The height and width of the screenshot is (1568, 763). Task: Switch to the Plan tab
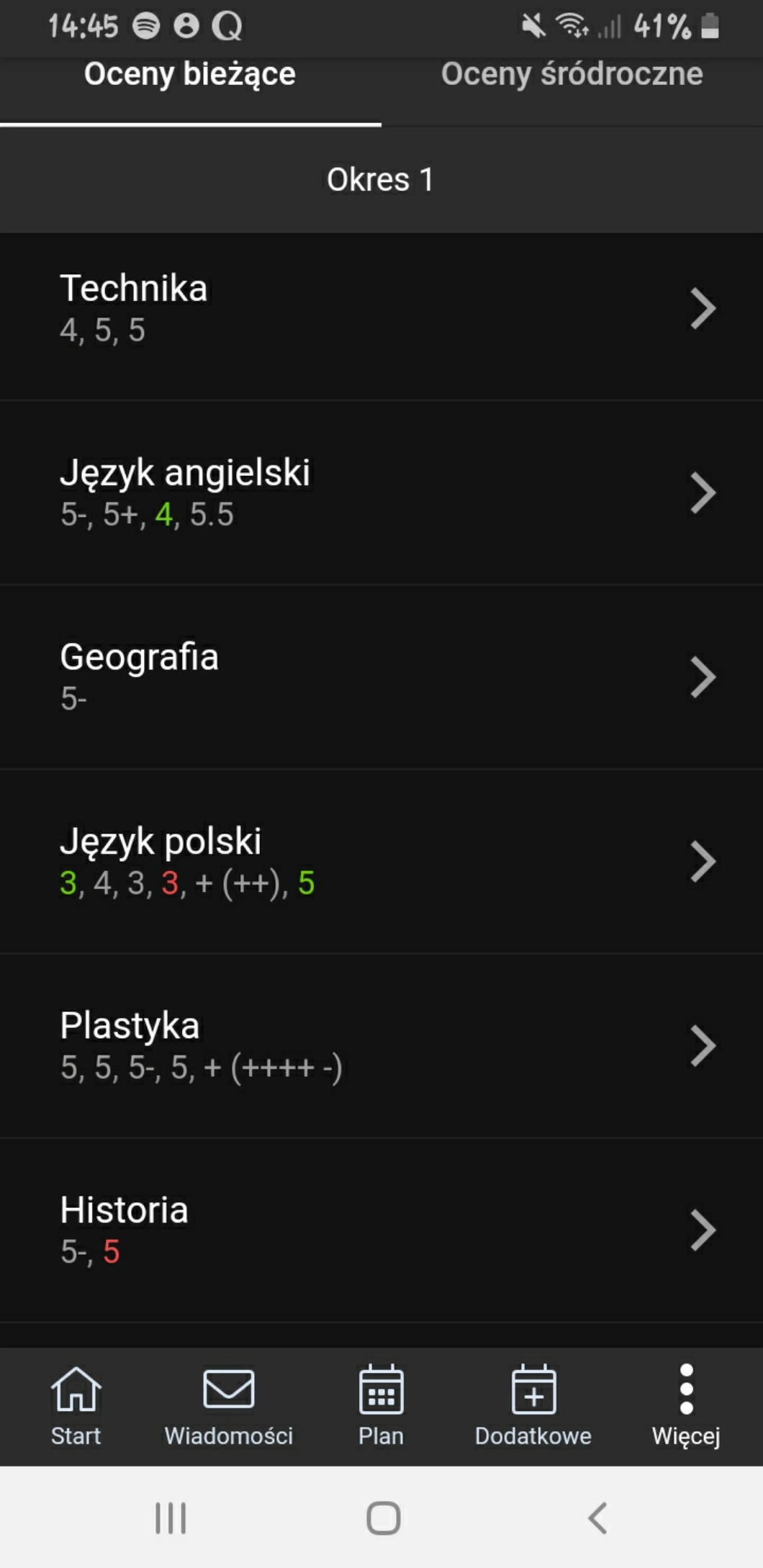point(381,1405)
